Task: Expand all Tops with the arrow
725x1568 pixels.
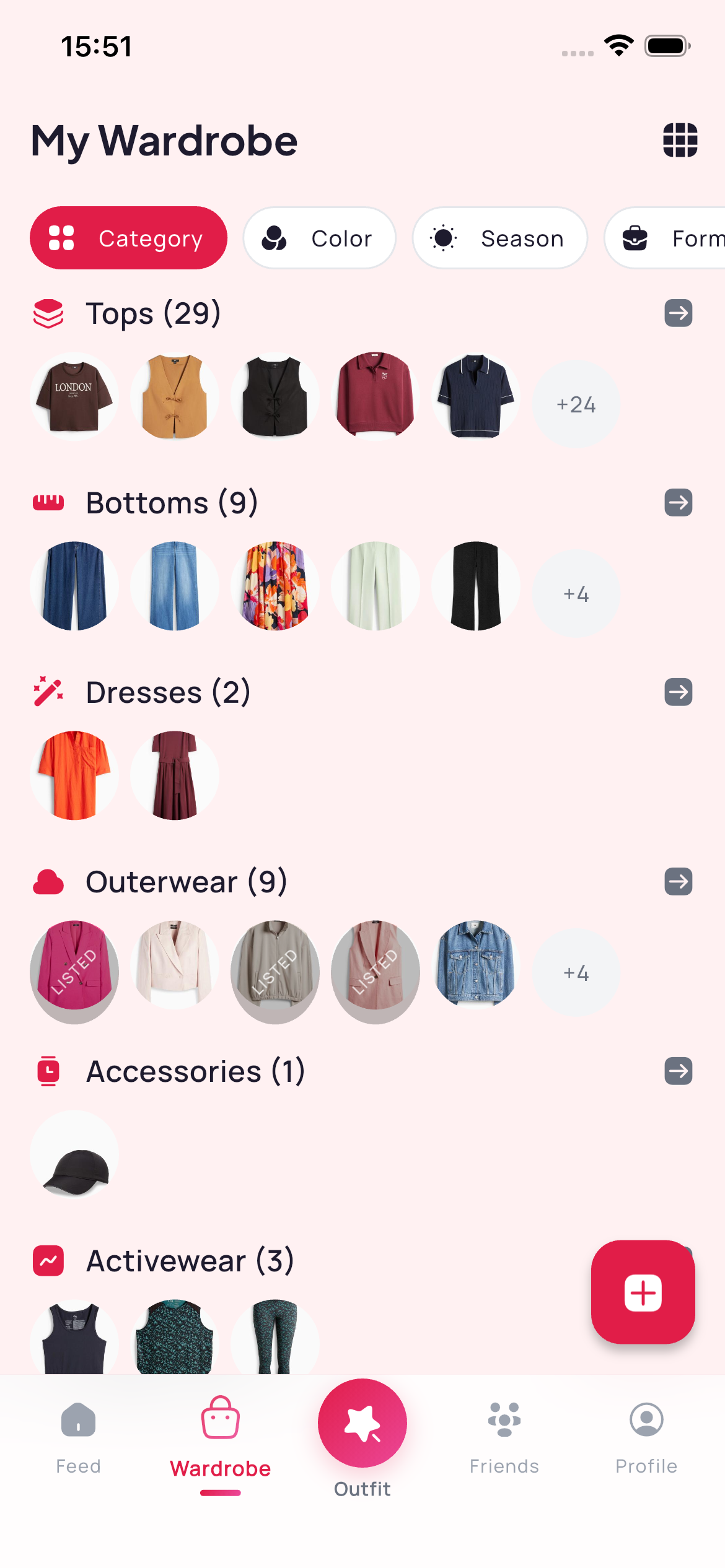Action: [x=678, y=313]
